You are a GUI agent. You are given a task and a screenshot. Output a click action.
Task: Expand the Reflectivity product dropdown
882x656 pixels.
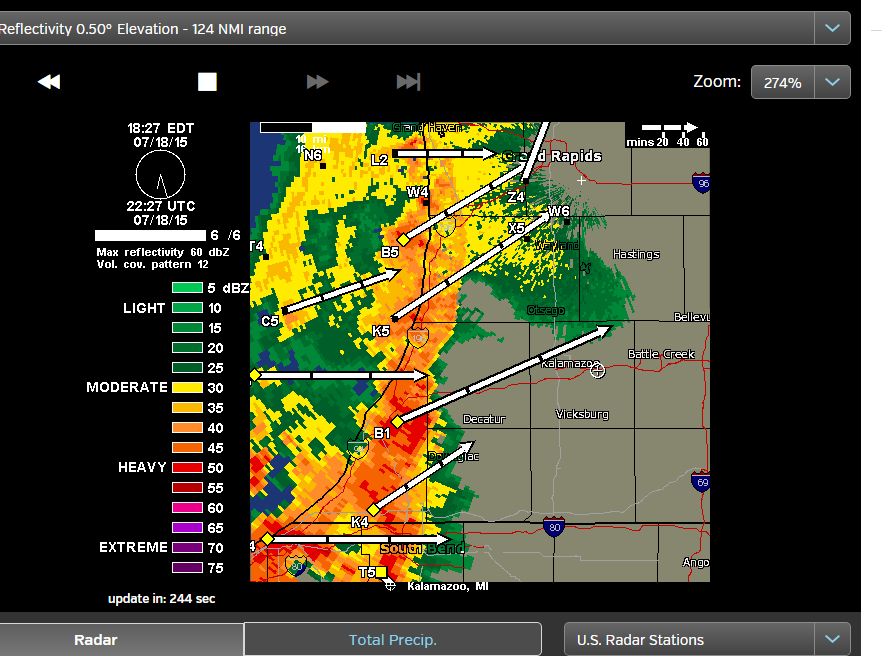click(831, 28)
